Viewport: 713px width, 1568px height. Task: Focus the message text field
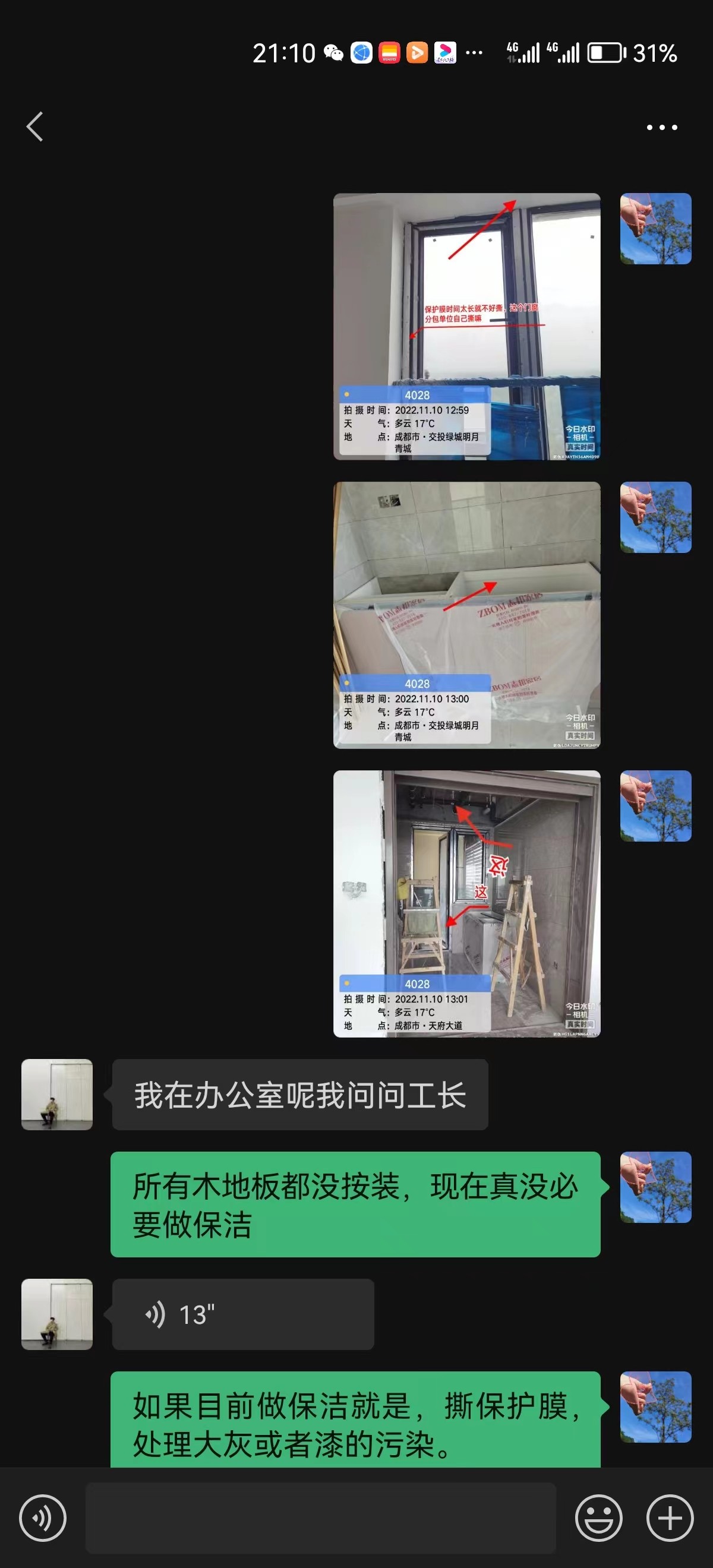320,1518
